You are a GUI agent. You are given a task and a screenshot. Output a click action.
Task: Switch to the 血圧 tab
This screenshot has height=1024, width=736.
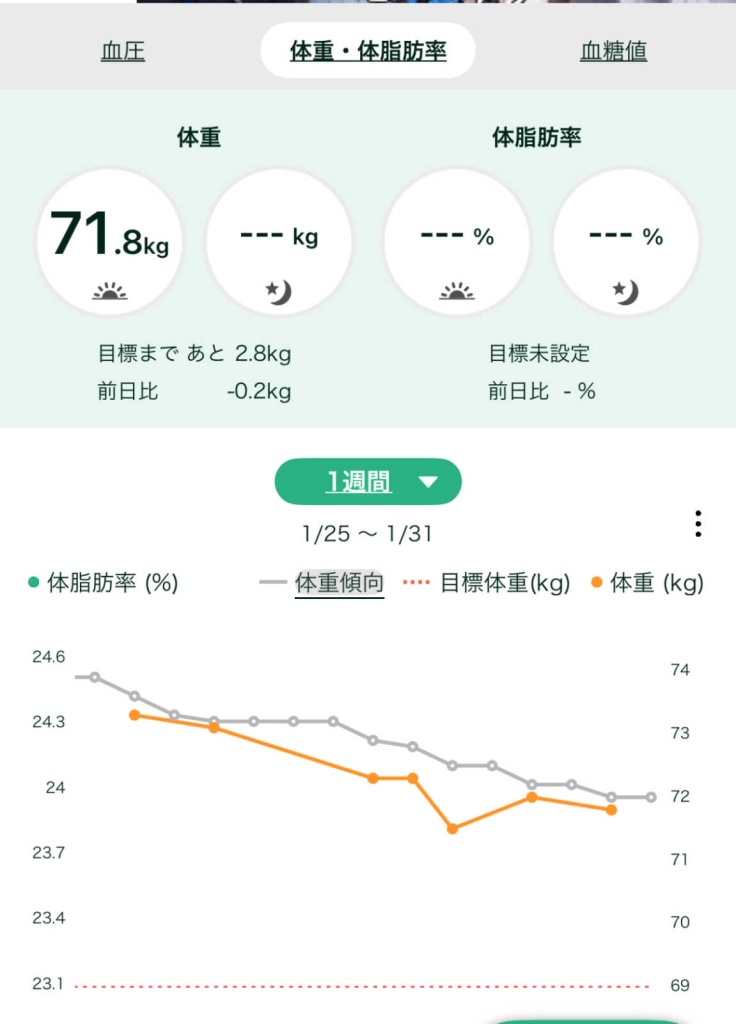pos(123,51)
